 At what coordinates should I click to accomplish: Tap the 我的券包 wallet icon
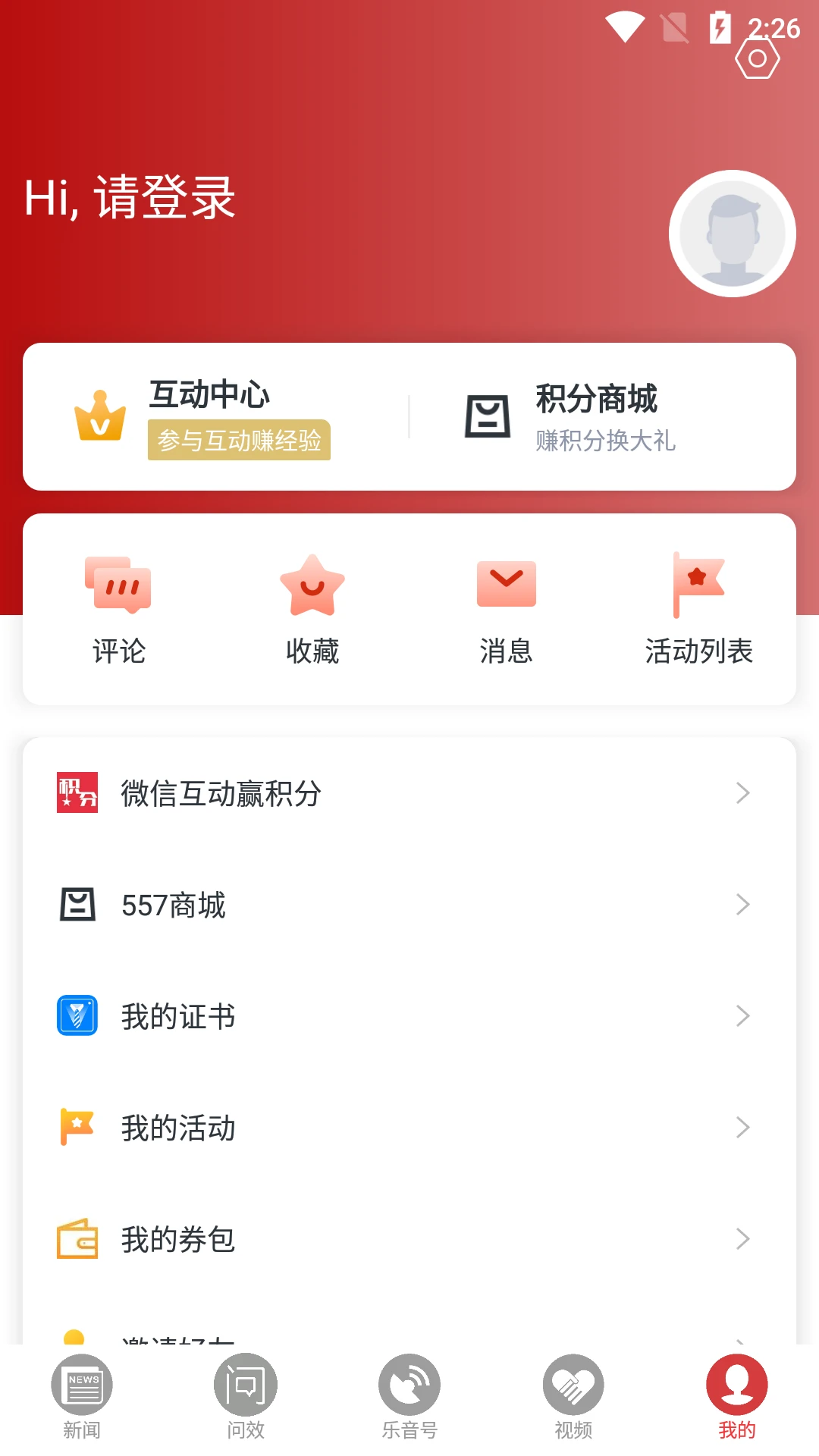pyautogui.click(x=77, y=1238)
